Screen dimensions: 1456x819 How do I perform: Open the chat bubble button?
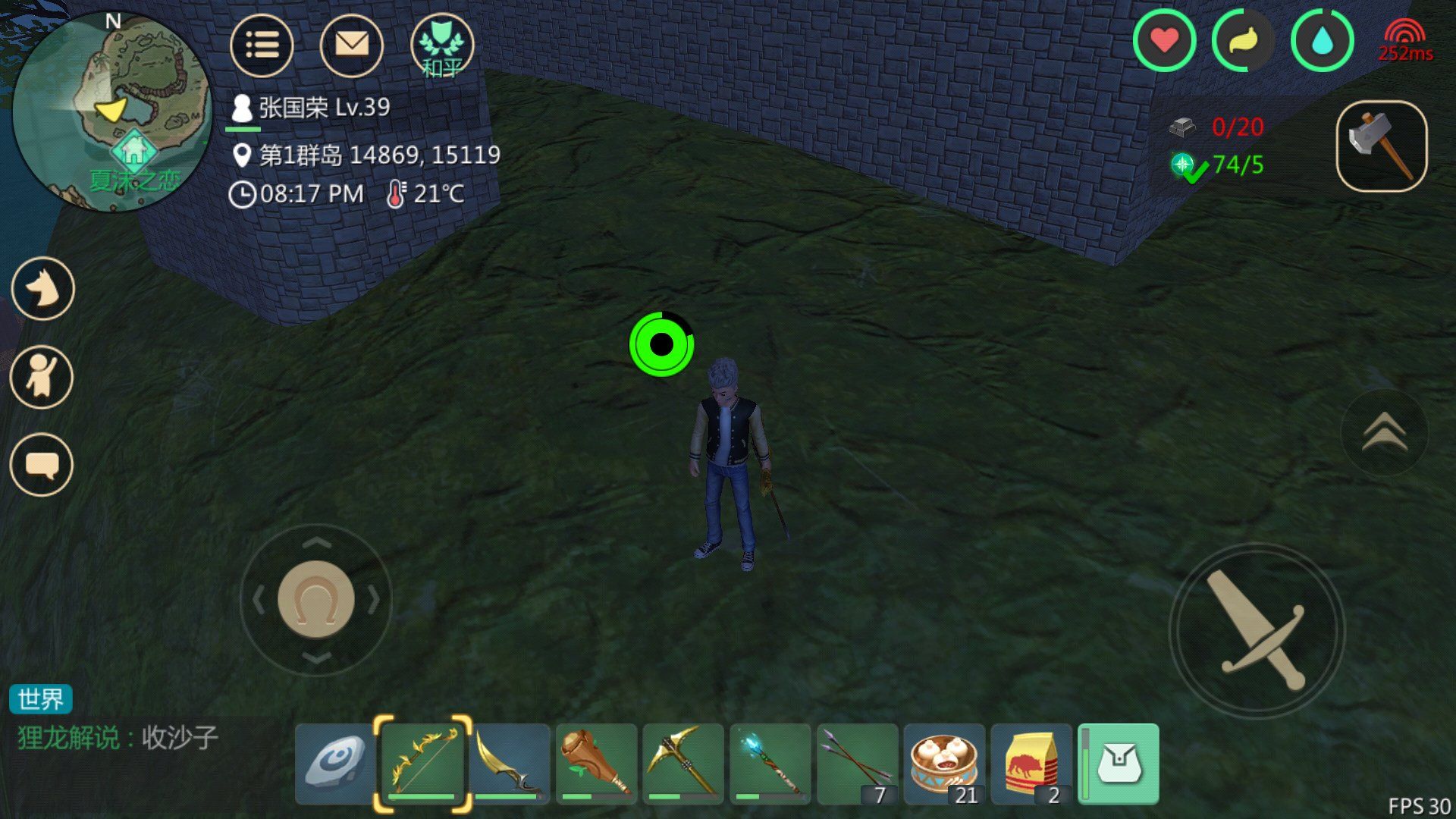(x=42, y=464)
